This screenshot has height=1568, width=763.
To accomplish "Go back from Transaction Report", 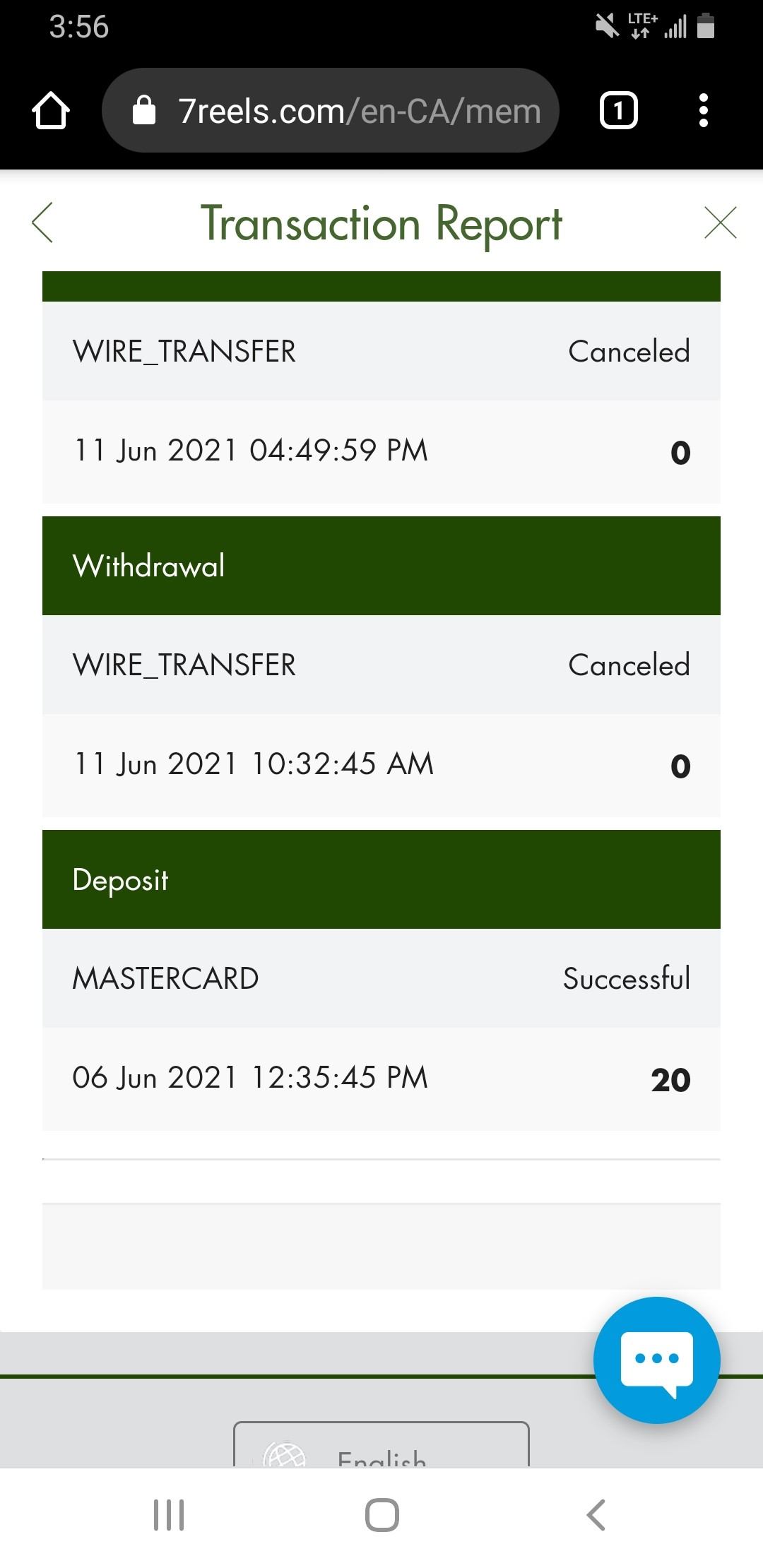I will point(43,222).
